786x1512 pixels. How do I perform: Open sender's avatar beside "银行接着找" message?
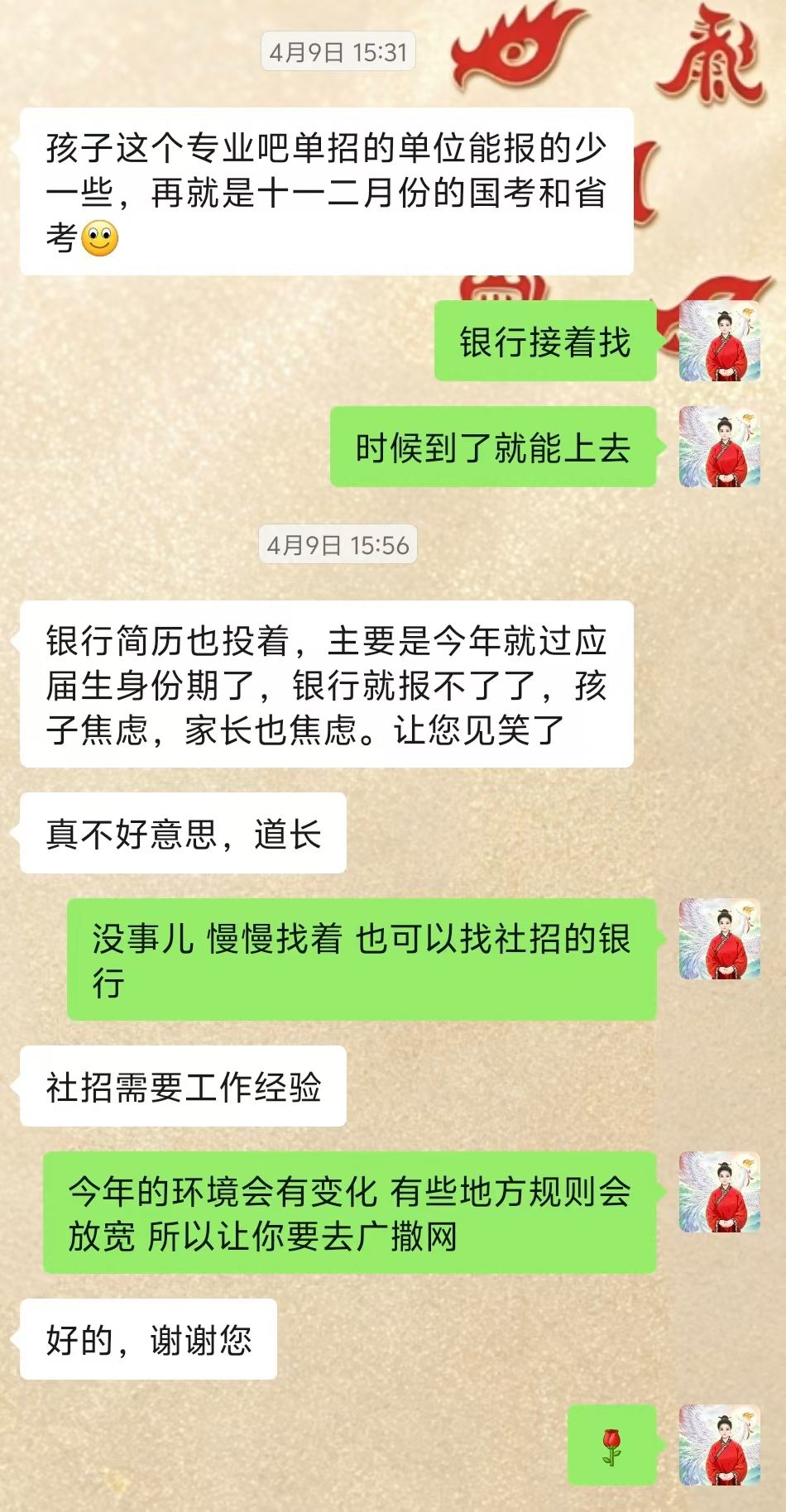[720, 341]
